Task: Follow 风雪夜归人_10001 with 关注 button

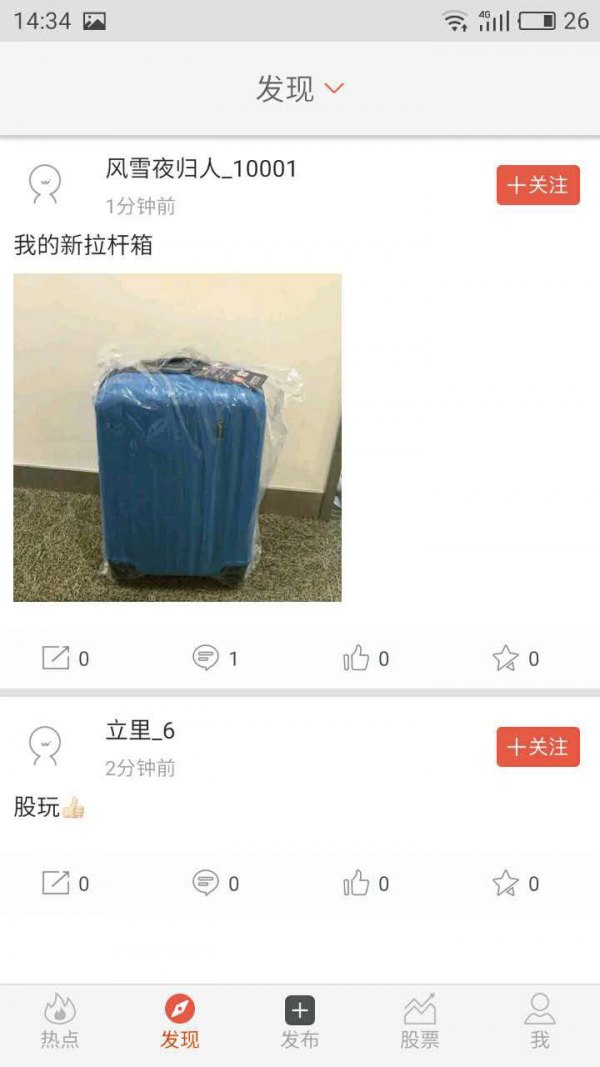Action: (x=538, y=185)
